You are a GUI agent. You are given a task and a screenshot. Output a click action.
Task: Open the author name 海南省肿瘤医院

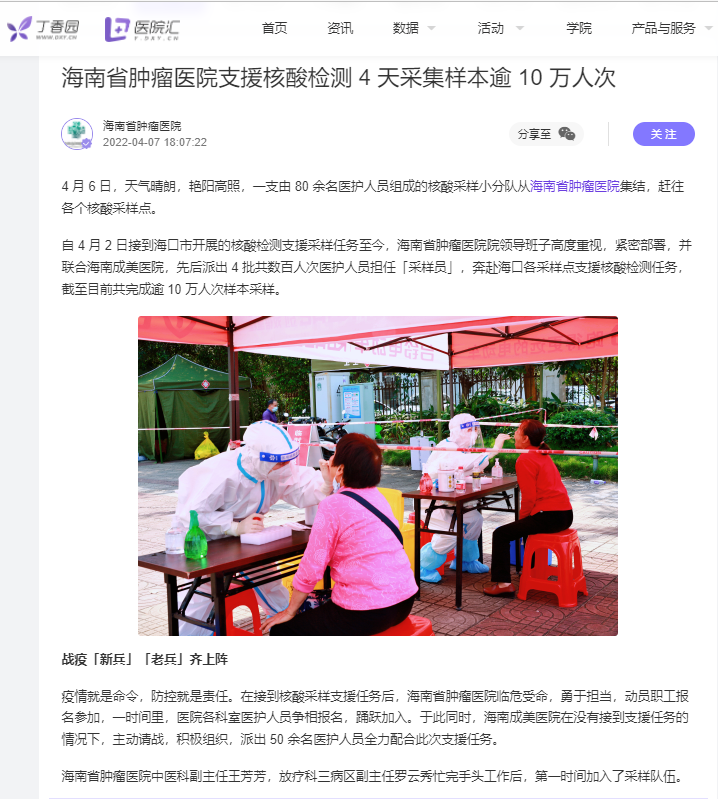pyautogui.click(x=142, y=126)
